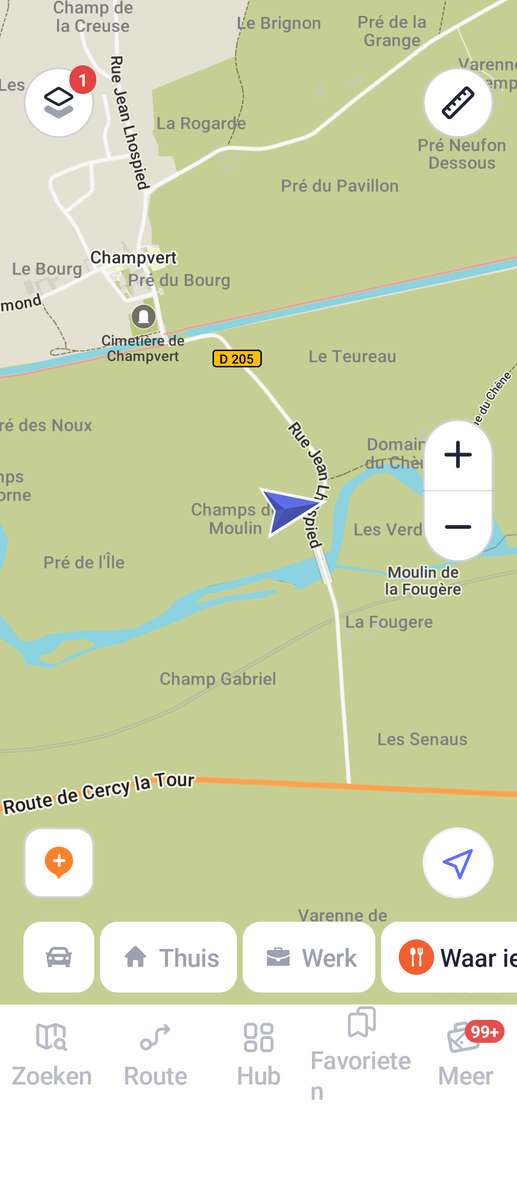Open the map layers button
This screenshot has height=1178, width=517.
(x=59, y=103)
